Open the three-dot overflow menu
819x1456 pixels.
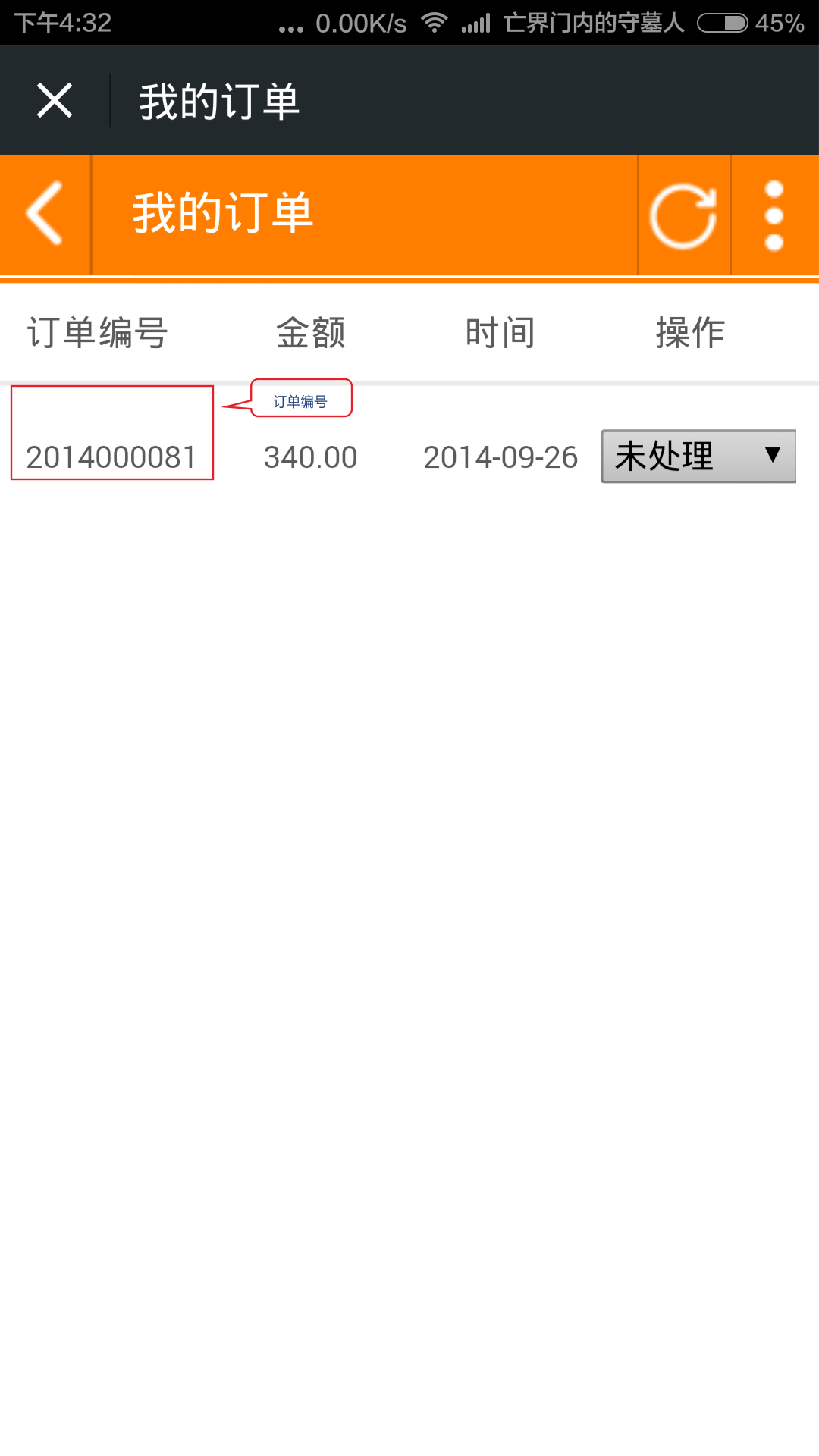click(x=773, y=215)
